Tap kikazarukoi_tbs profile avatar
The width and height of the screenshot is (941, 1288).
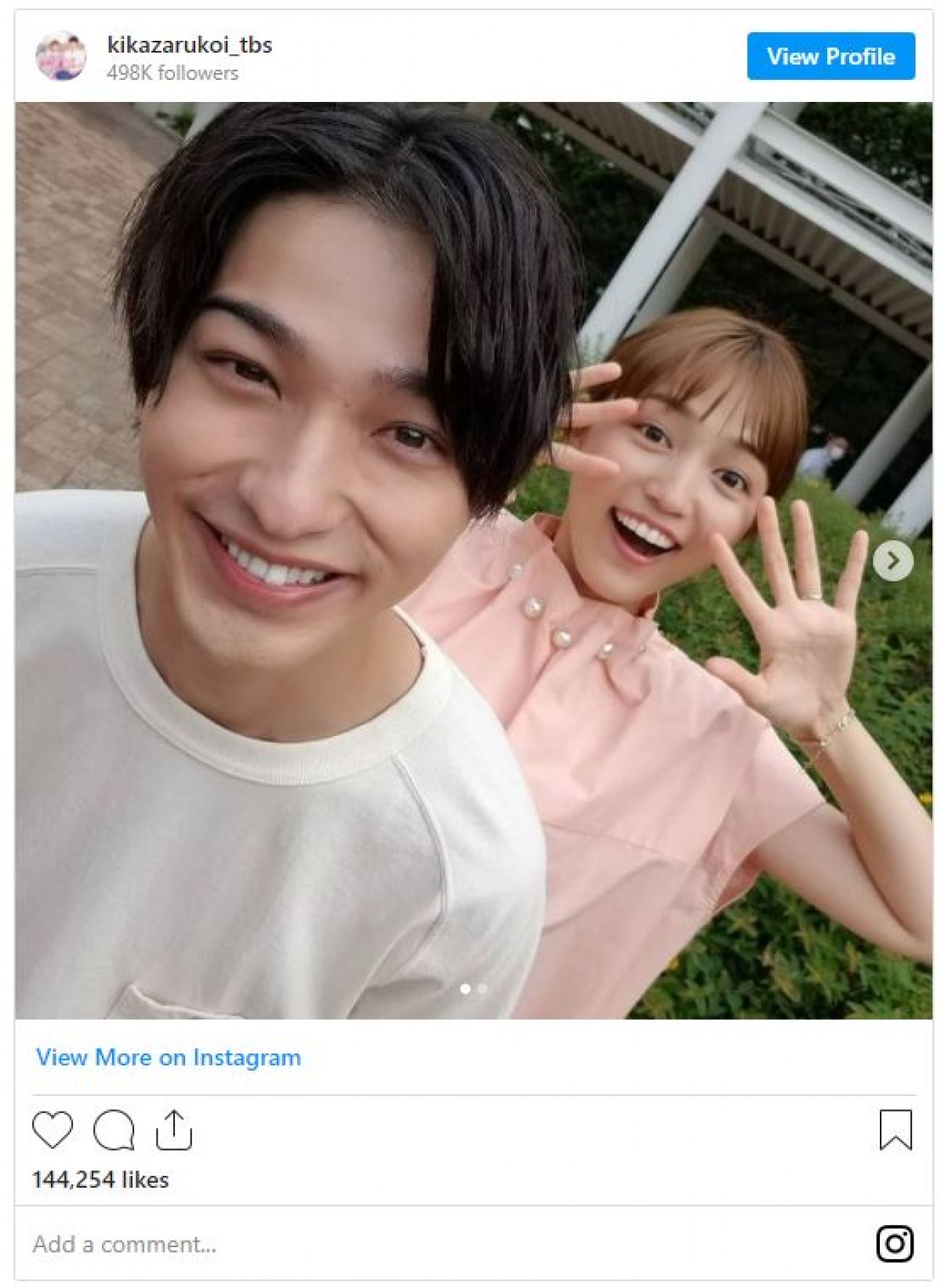pos(60,56)
